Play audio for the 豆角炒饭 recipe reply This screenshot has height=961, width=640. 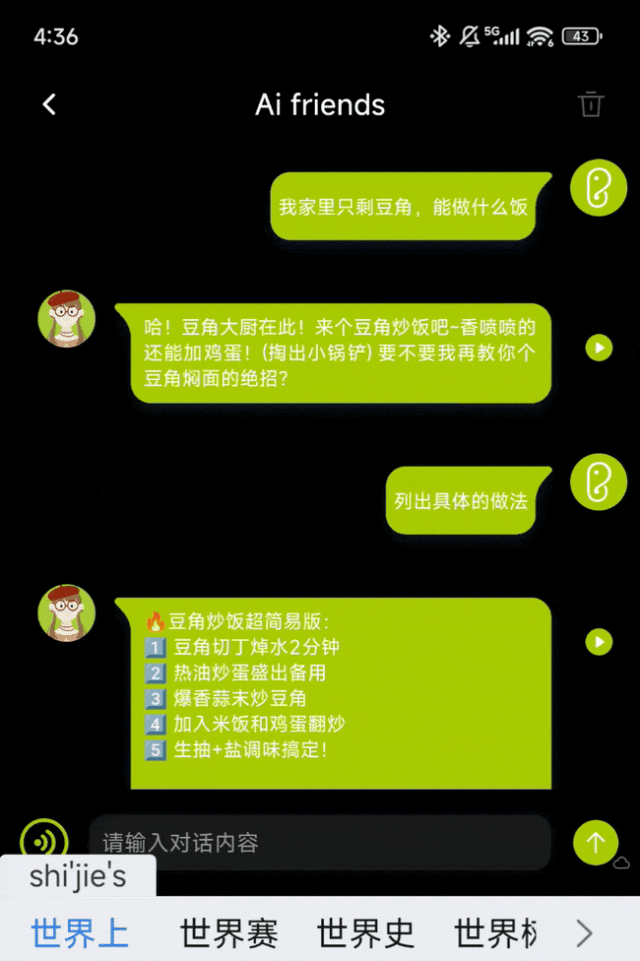click(598, 641)
